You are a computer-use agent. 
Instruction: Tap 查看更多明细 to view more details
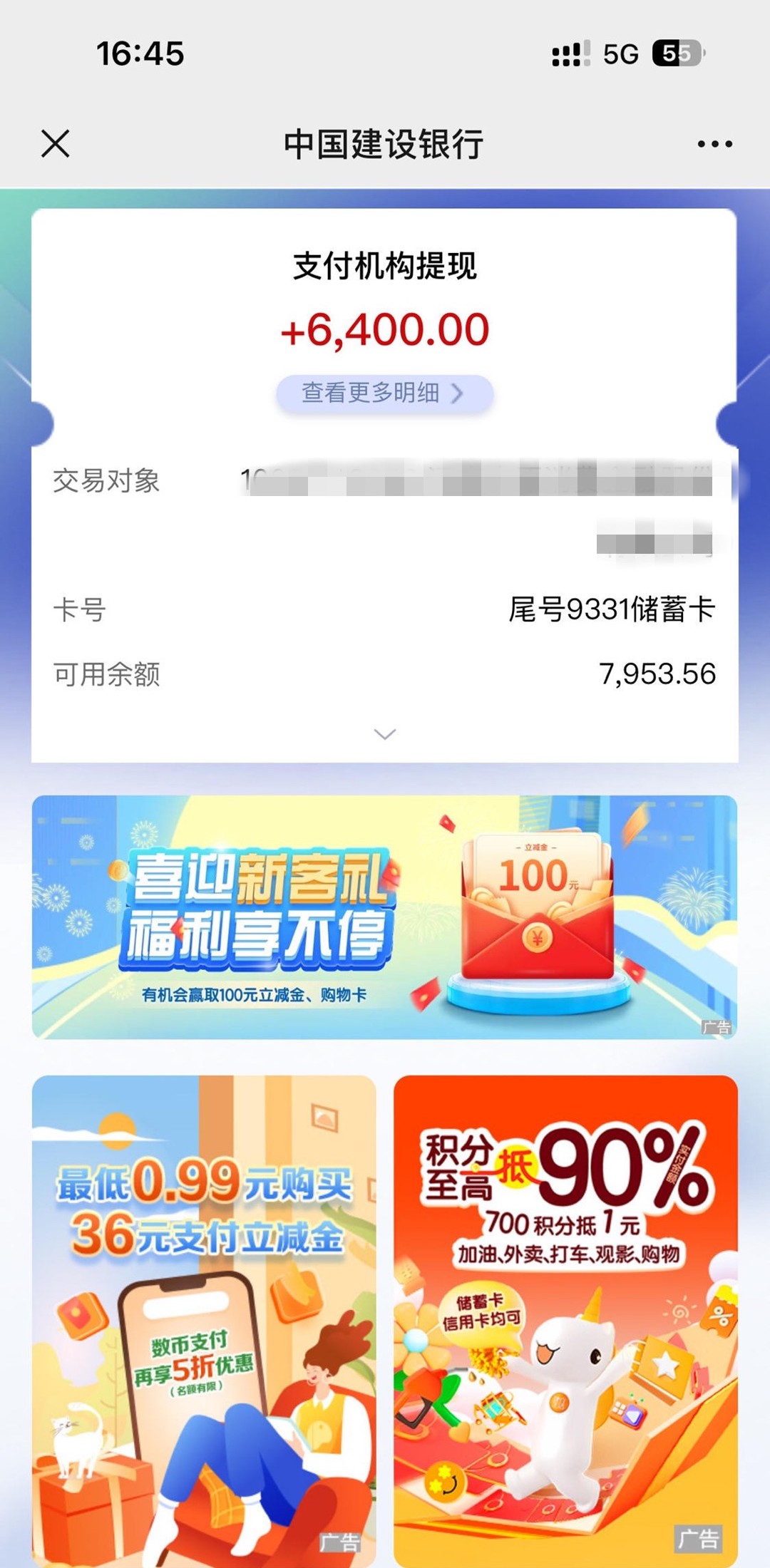point(384,393)
